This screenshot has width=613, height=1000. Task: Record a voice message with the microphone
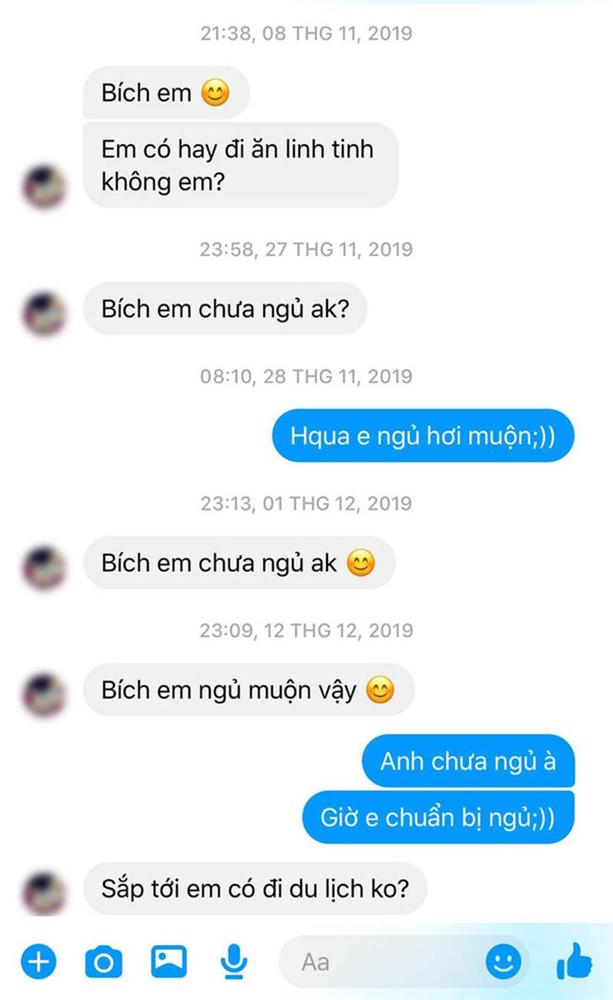(x=234, y=962)
